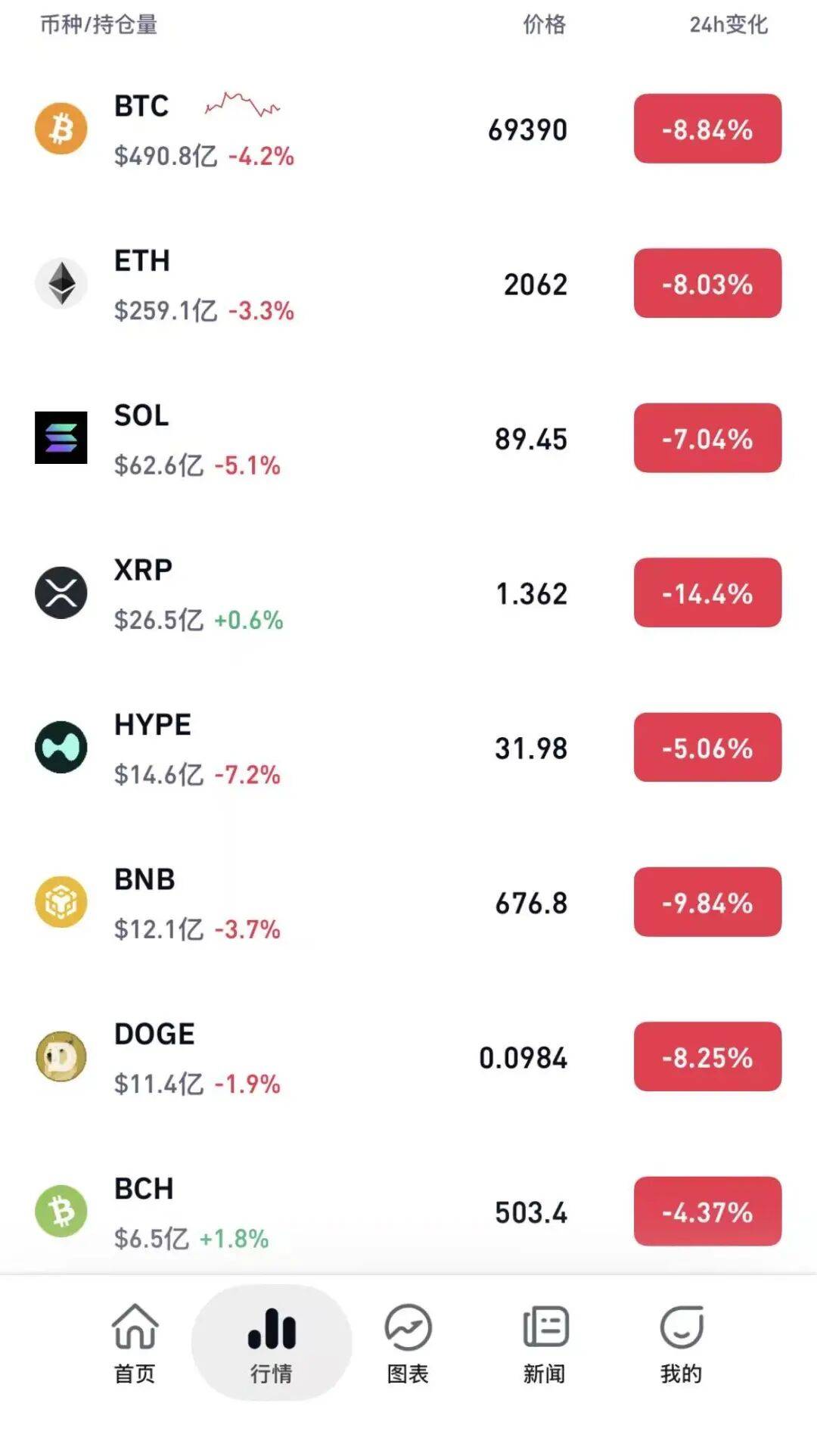Sort by the 24h变化 column header

(728, 24)
